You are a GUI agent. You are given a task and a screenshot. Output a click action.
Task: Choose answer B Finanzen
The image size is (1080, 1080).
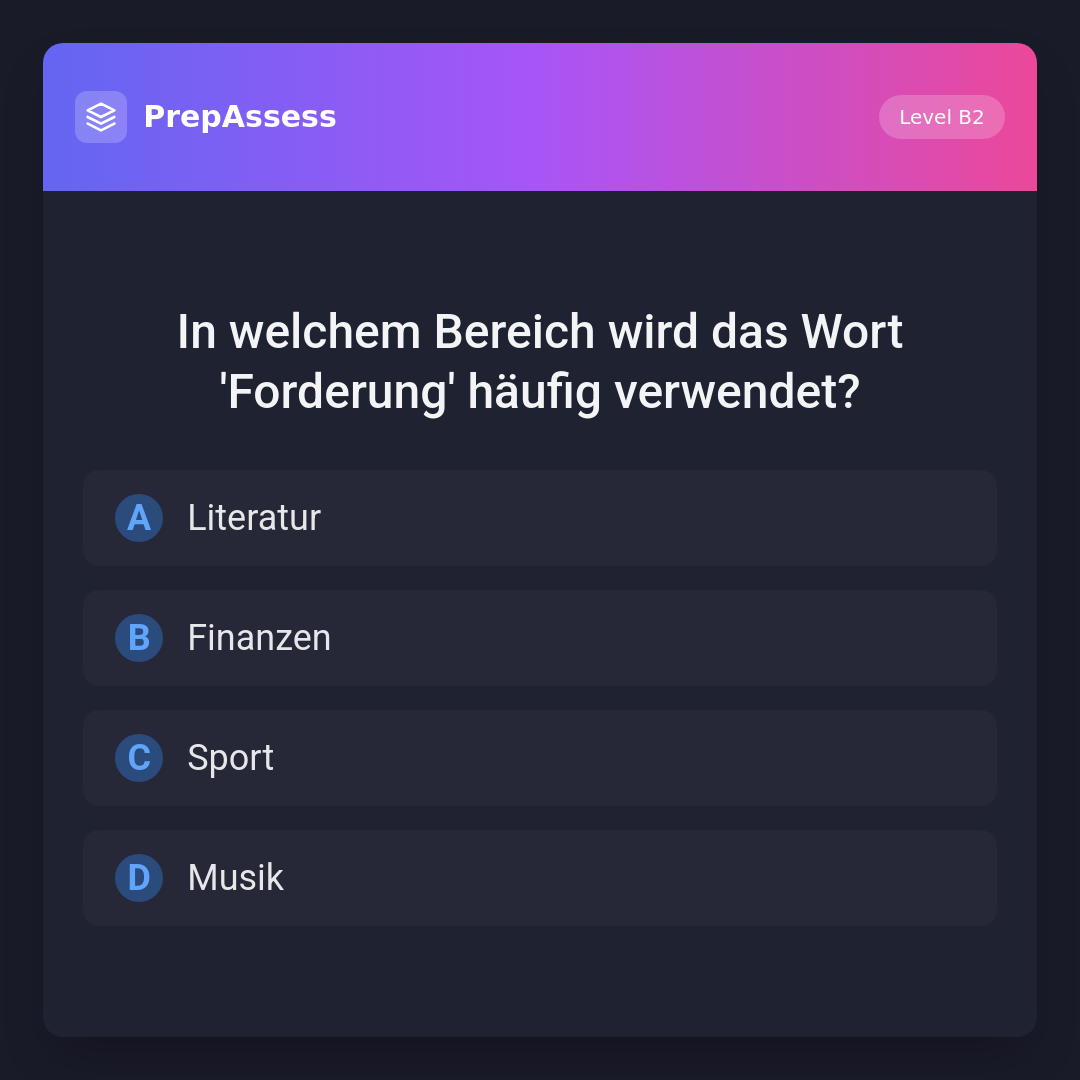(540, 638)
